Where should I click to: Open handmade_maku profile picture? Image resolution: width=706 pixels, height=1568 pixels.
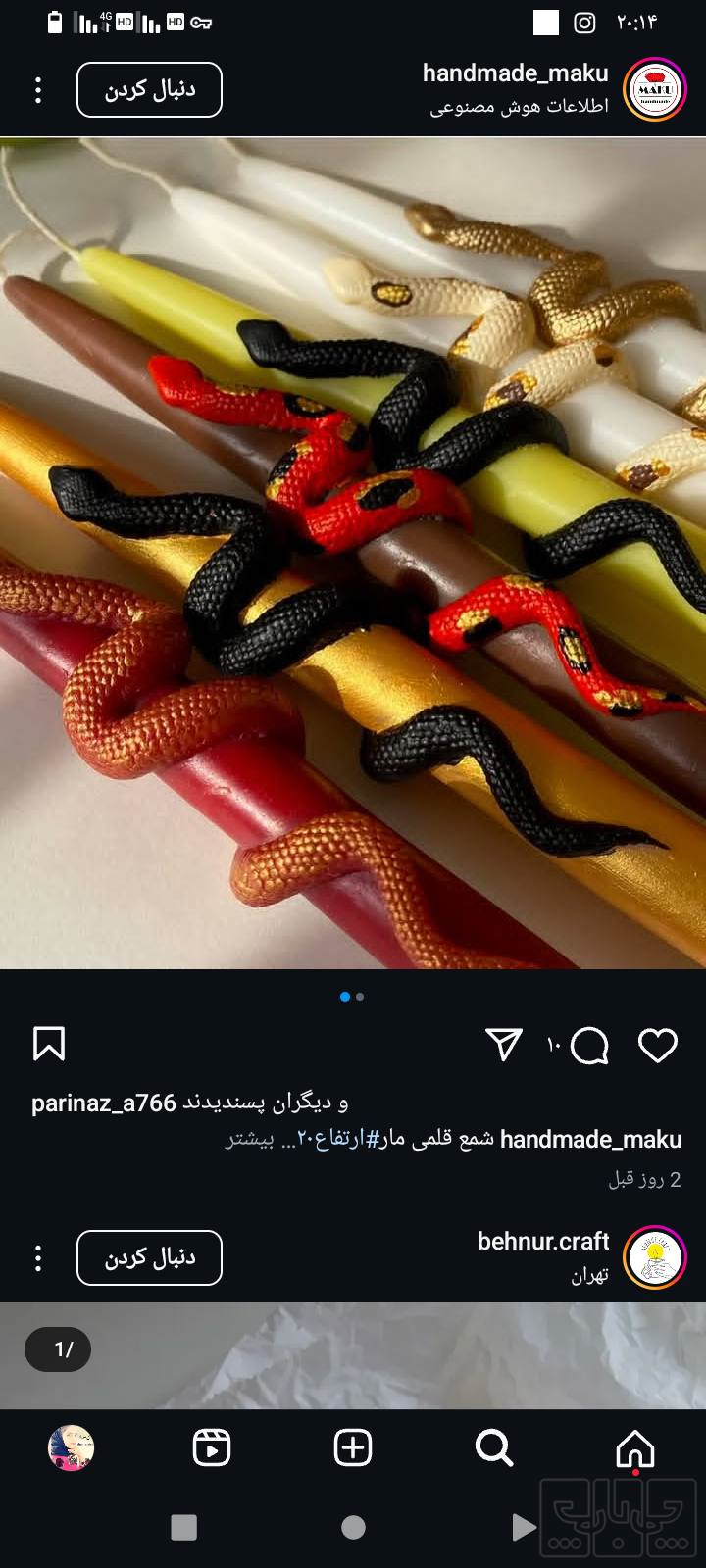click(654, 90)
